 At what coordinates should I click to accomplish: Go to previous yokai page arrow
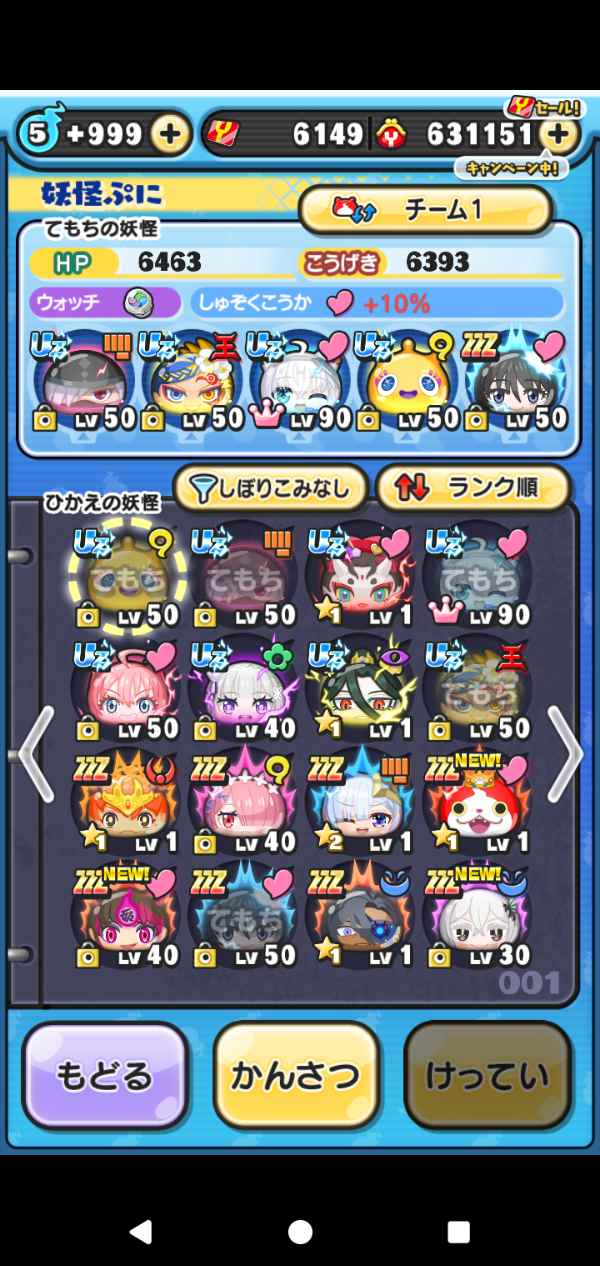pos(35,753)
